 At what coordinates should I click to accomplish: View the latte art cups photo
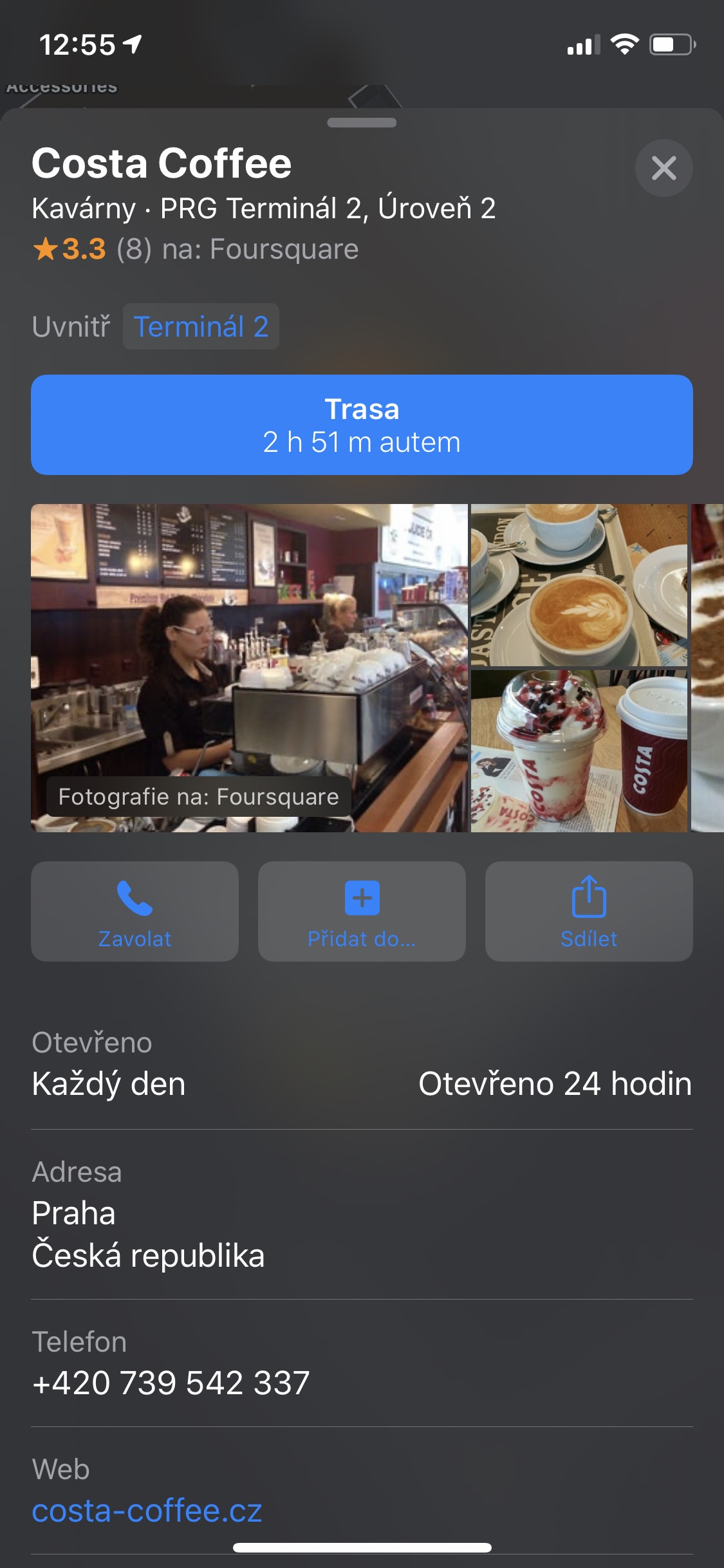[x=579, y=584]
